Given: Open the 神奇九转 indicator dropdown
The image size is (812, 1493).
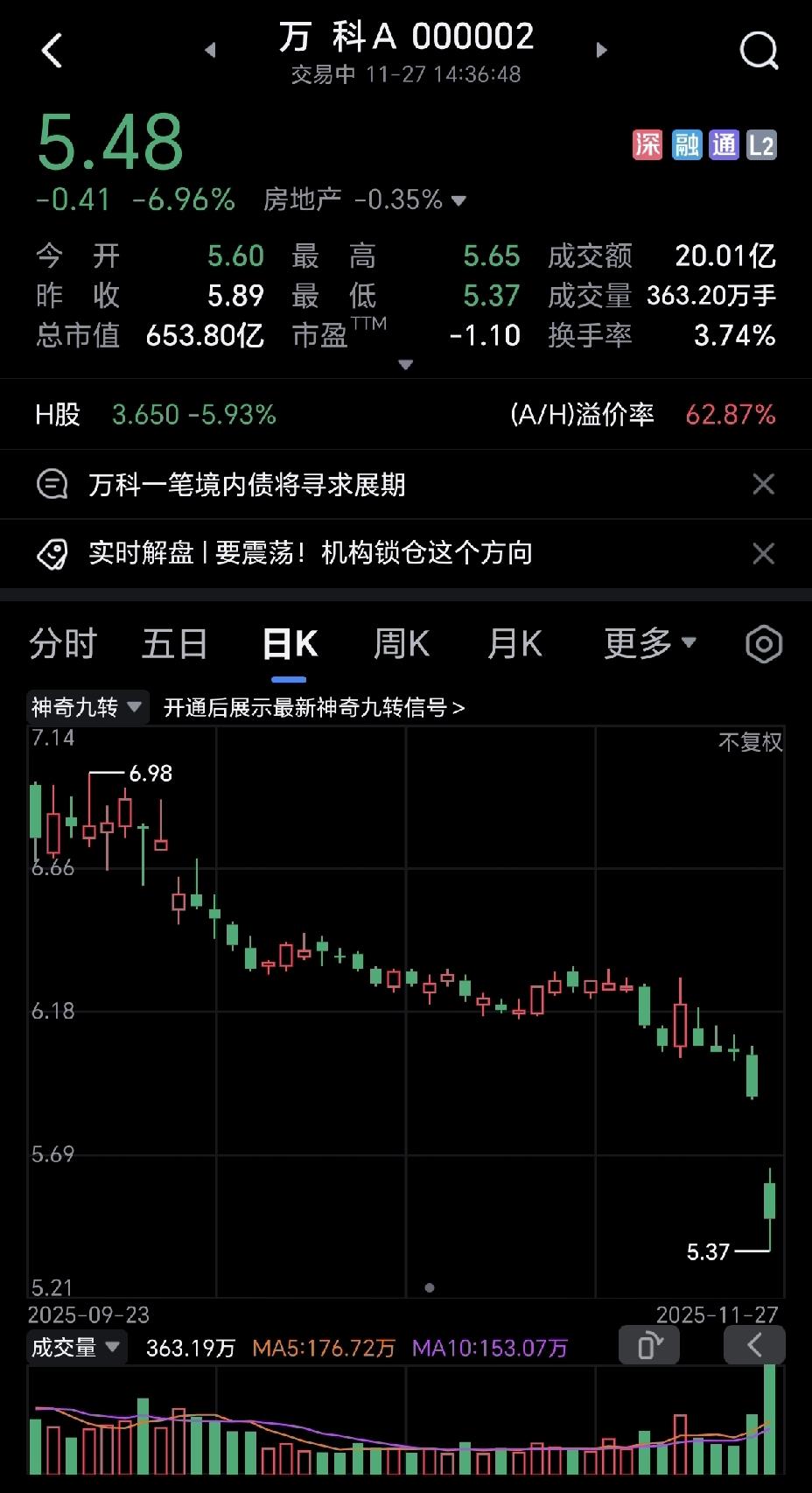Looking at the screenshot, I should pos(87,707).
